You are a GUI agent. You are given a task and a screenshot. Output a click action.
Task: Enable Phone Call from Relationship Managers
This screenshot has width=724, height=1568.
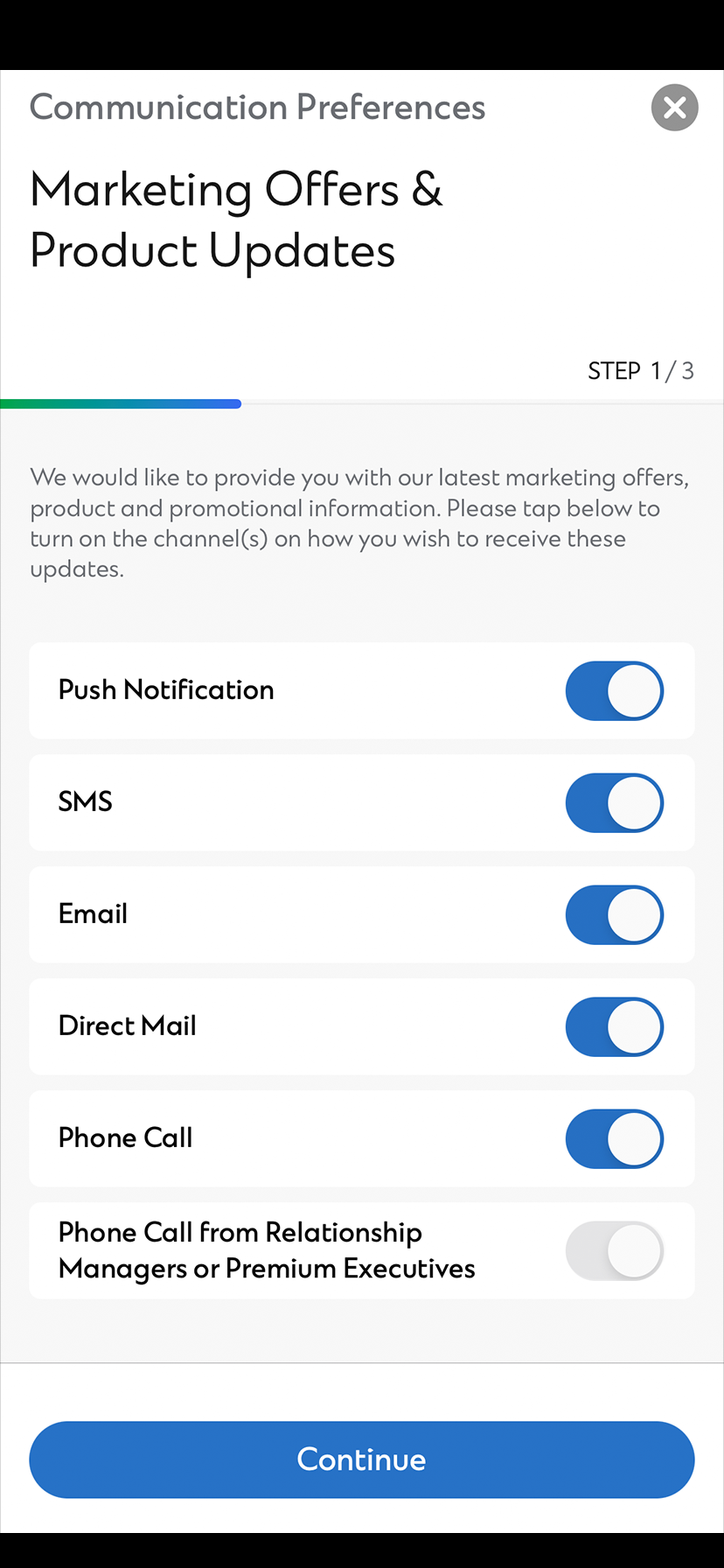pos(615,1250)
